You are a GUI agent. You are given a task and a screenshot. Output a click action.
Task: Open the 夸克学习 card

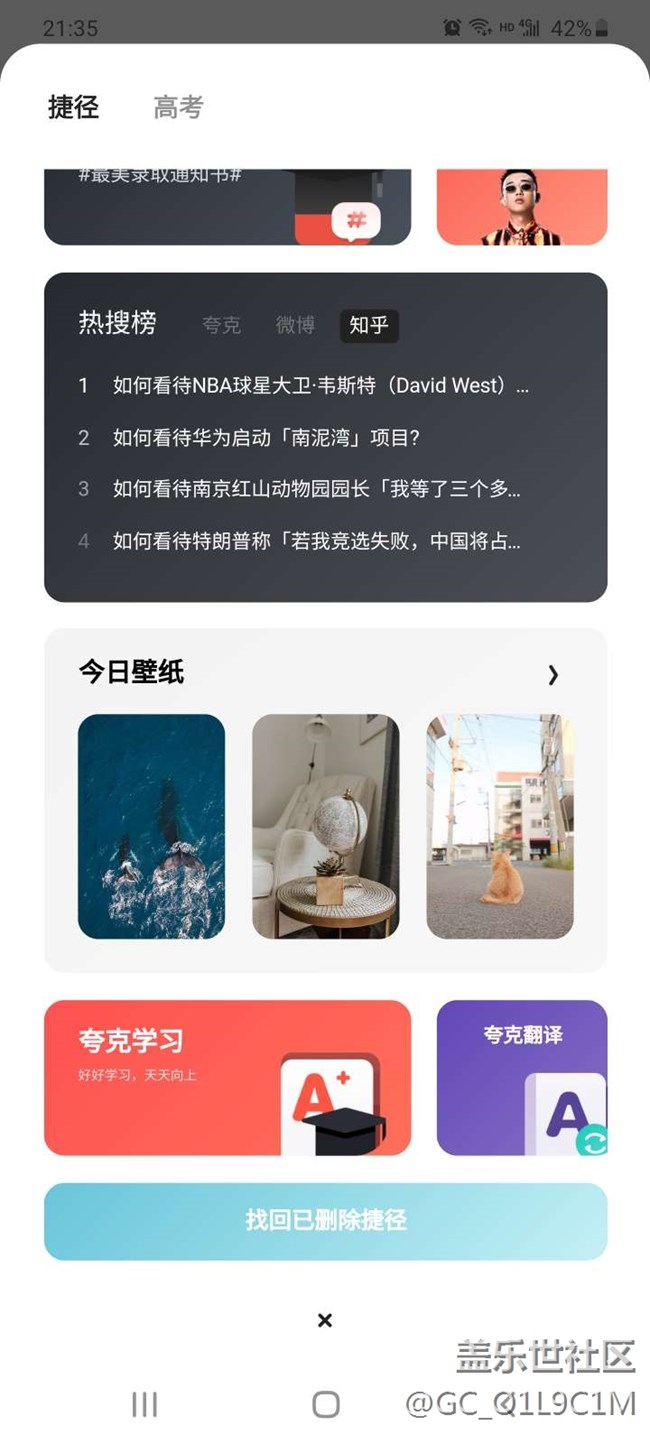pyautogui.click(x=227, y=1078)
